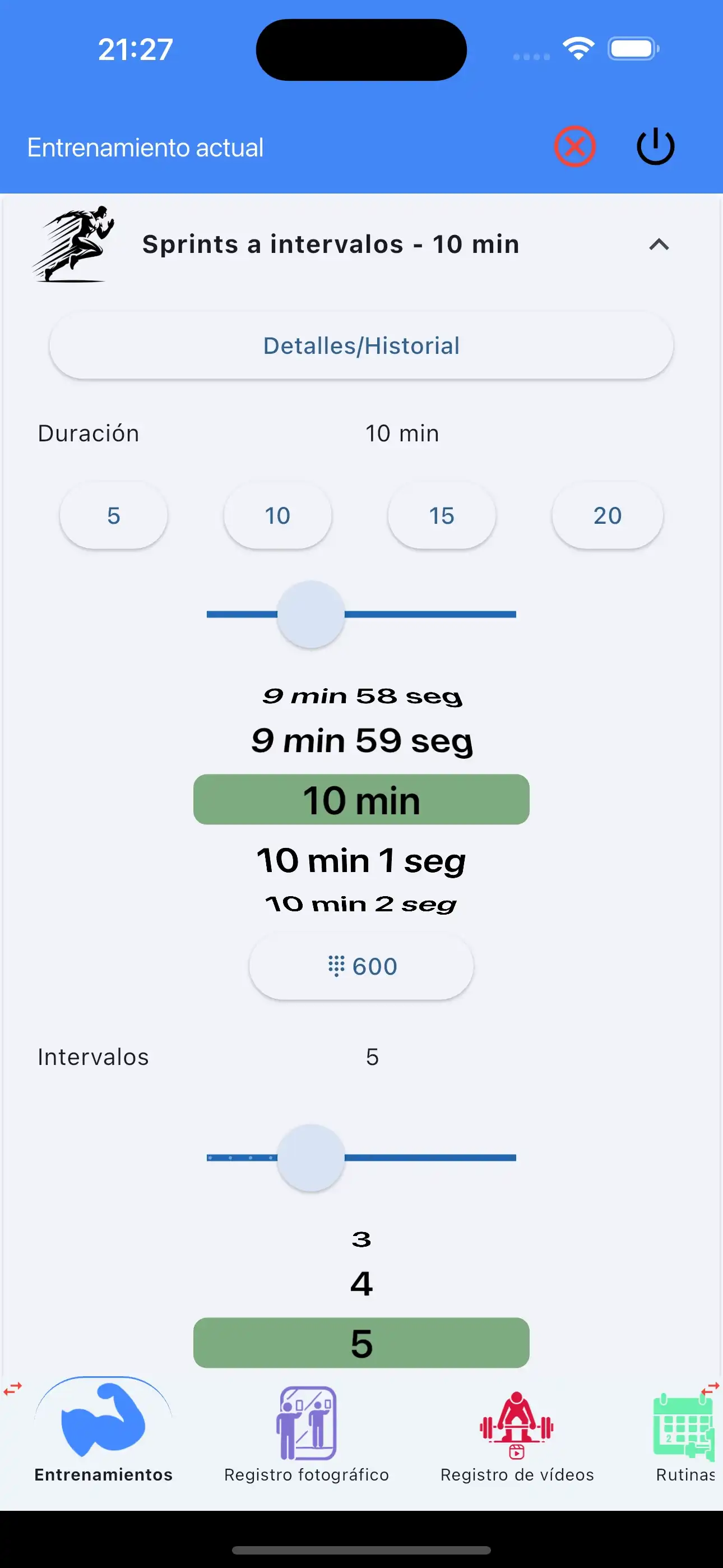Screen dimensions: 723x1568
Task: Select the 5 minute duration preset
Action: click(x=113, y=515)
